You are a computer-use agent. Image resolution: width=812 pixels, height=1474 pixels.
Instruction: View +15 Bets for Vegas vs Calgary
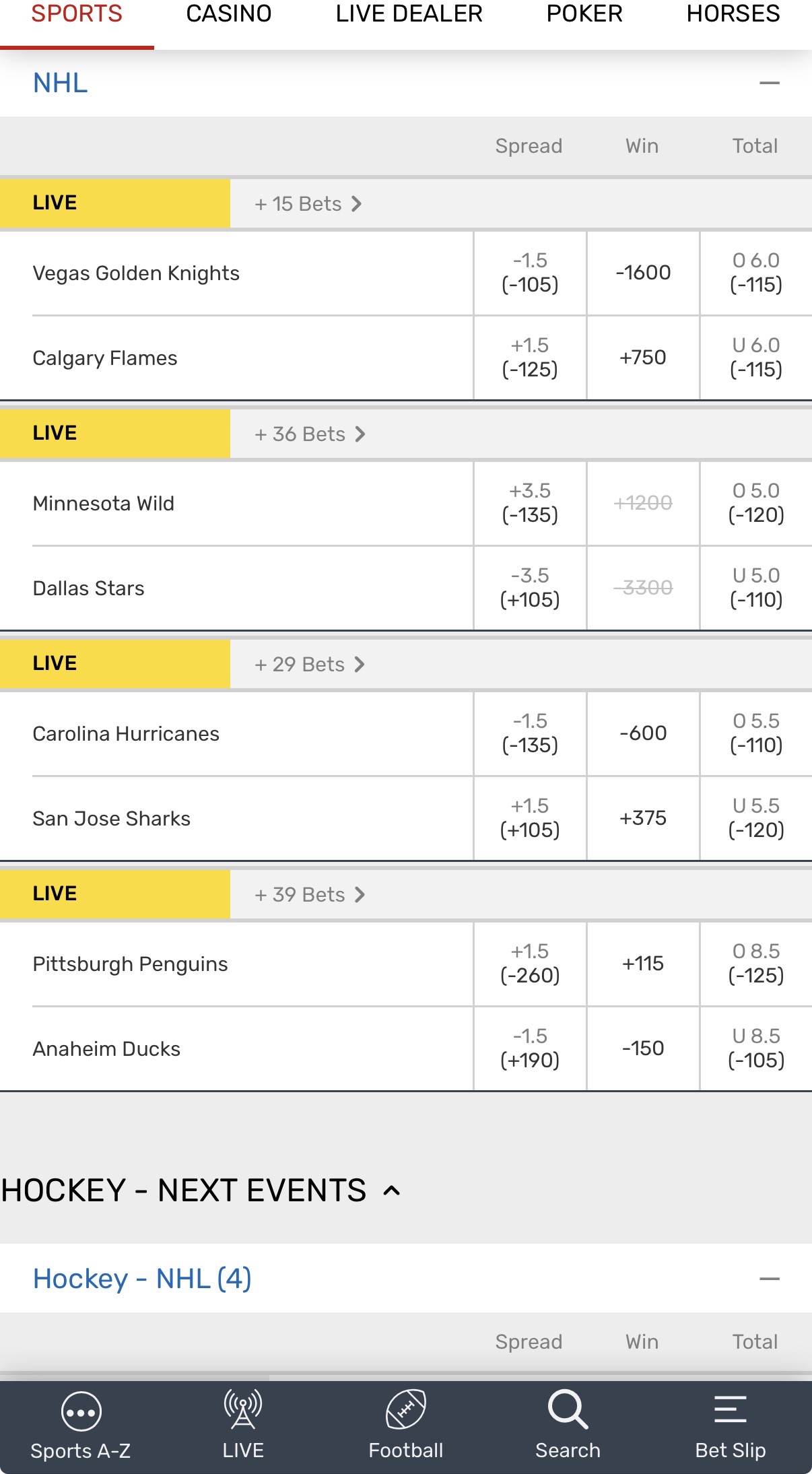(308, 204)
